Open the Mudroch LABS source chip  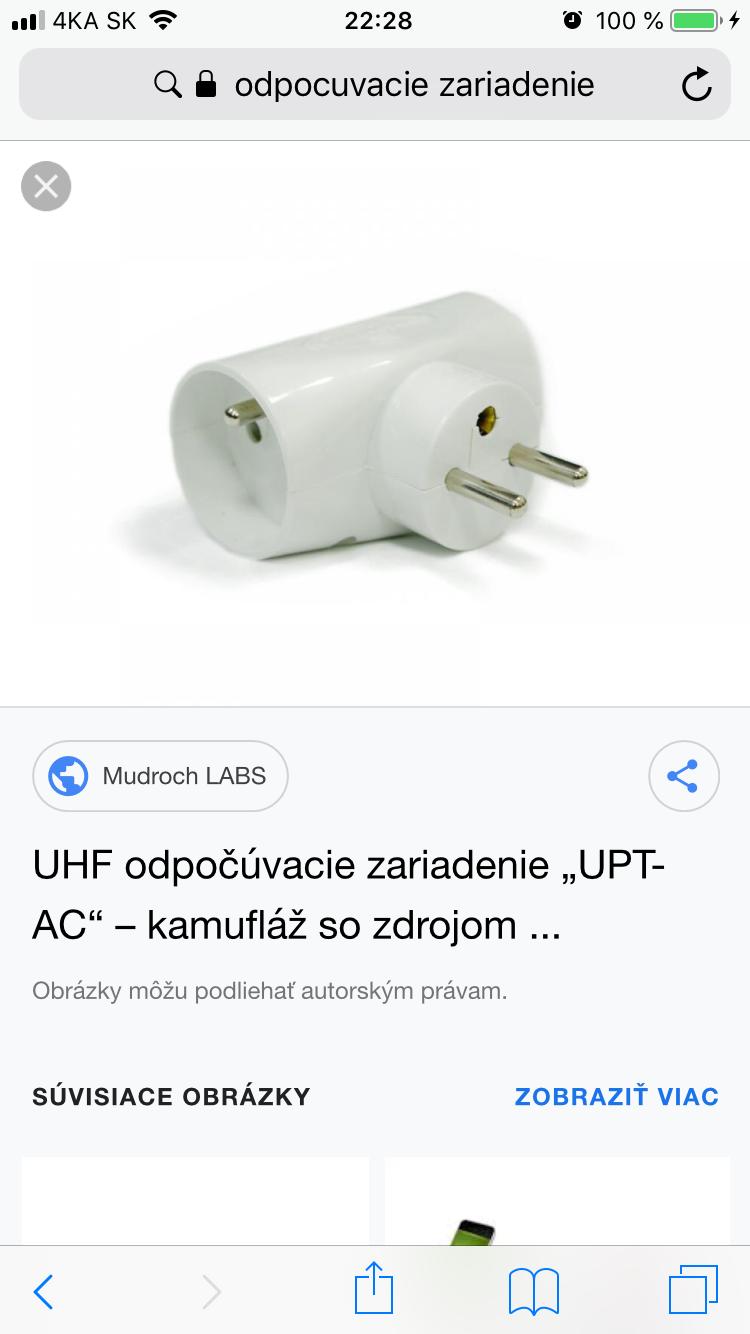click(161, 776)
